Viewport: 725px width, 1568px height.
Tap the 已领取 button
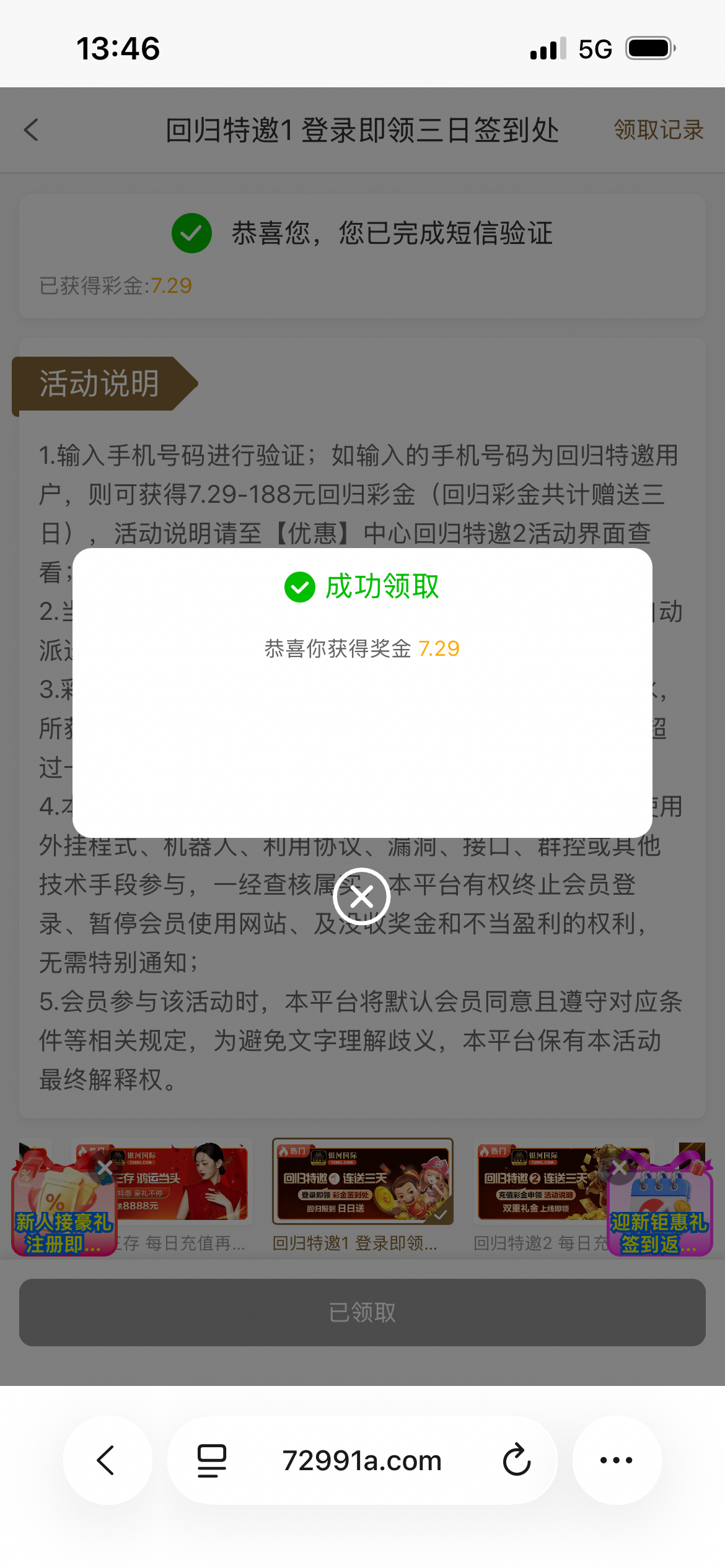tap(362, 1312)
